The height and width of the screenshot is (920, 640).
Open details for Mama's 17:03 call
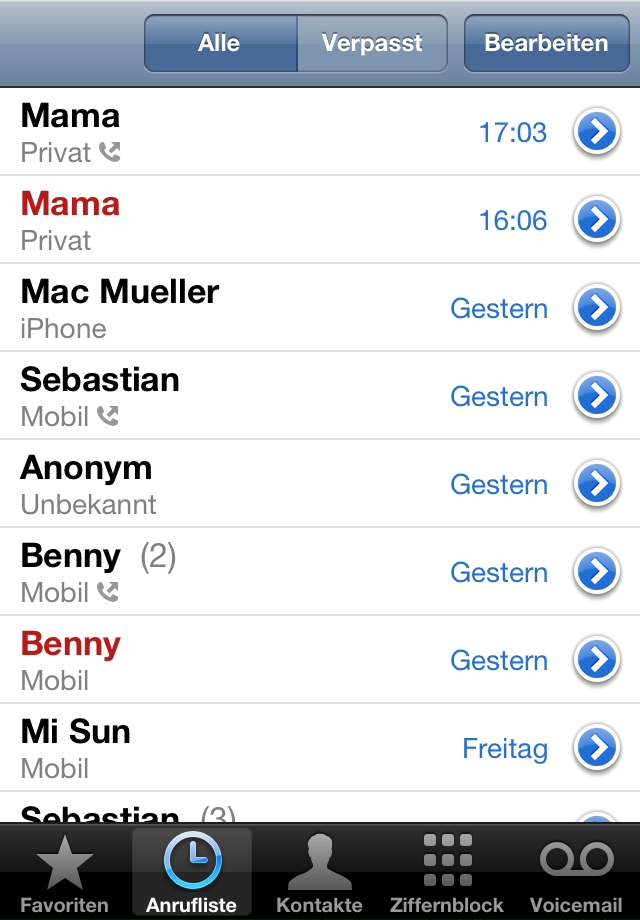click(x=597, y=132)
